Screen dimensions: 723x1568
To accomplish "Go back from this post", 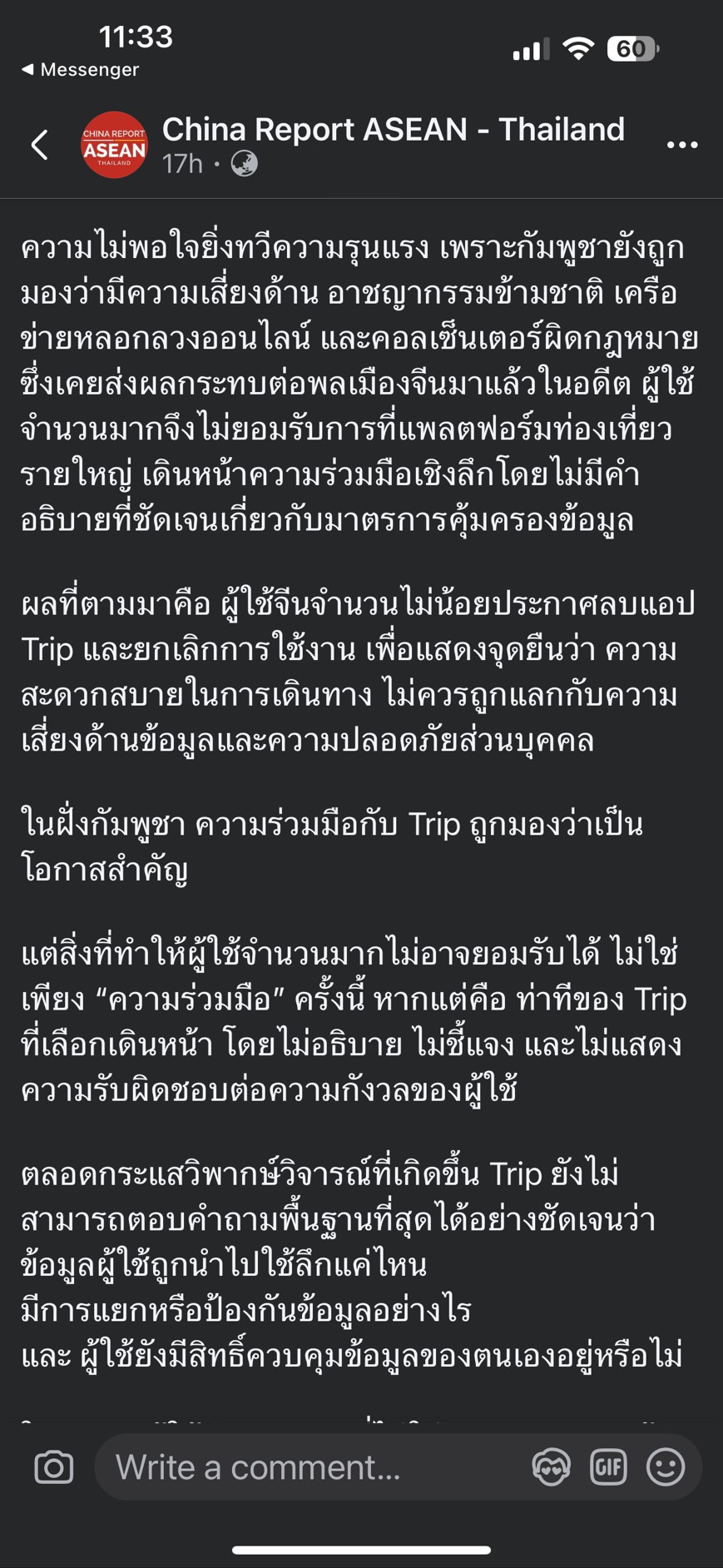I will tap(39, 145).
